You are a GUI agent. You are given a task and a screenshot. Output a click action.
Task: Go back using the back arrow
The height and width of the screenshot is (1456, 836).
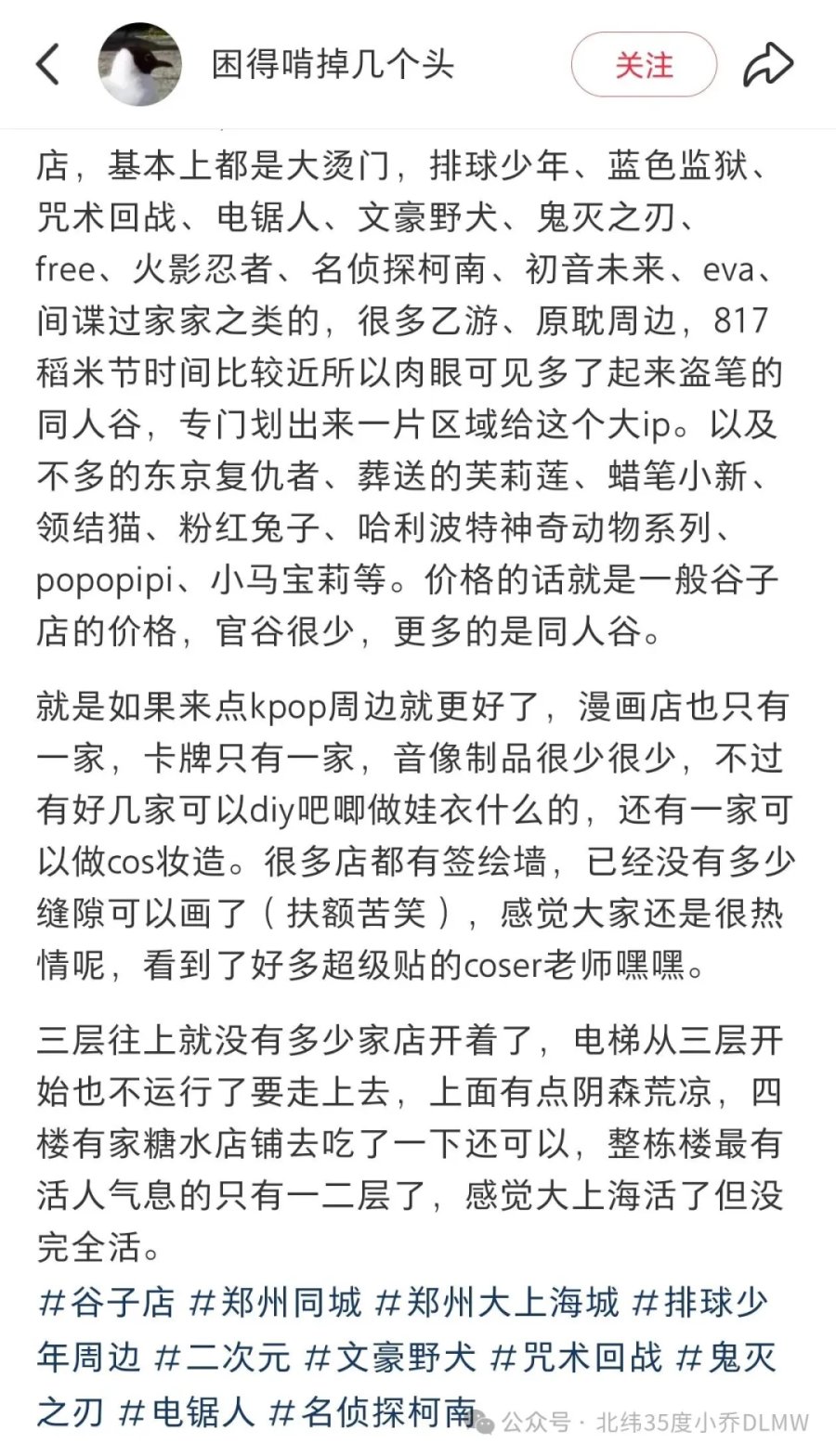click(48, 65)
